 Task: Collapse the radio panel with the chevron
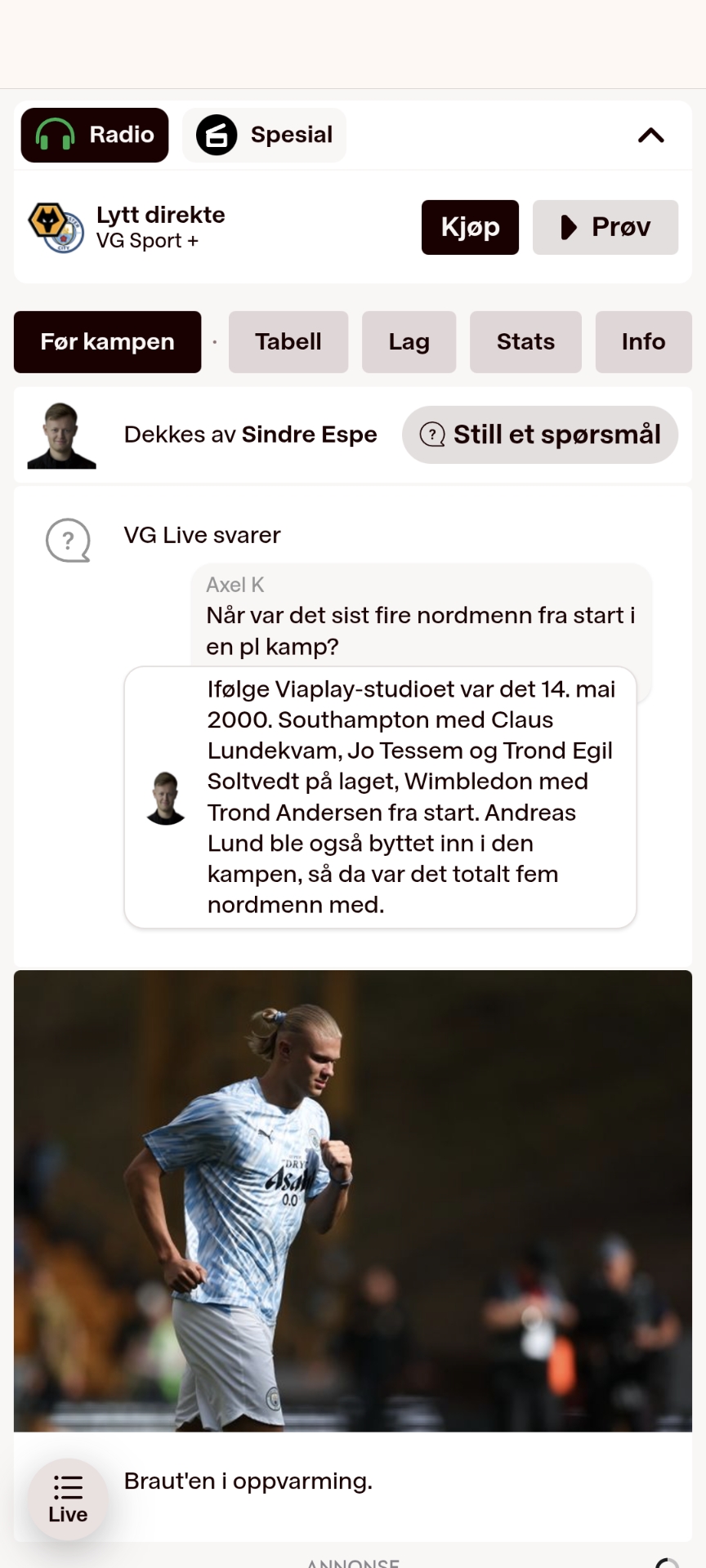pyautogui.click(x=650, y=136)
